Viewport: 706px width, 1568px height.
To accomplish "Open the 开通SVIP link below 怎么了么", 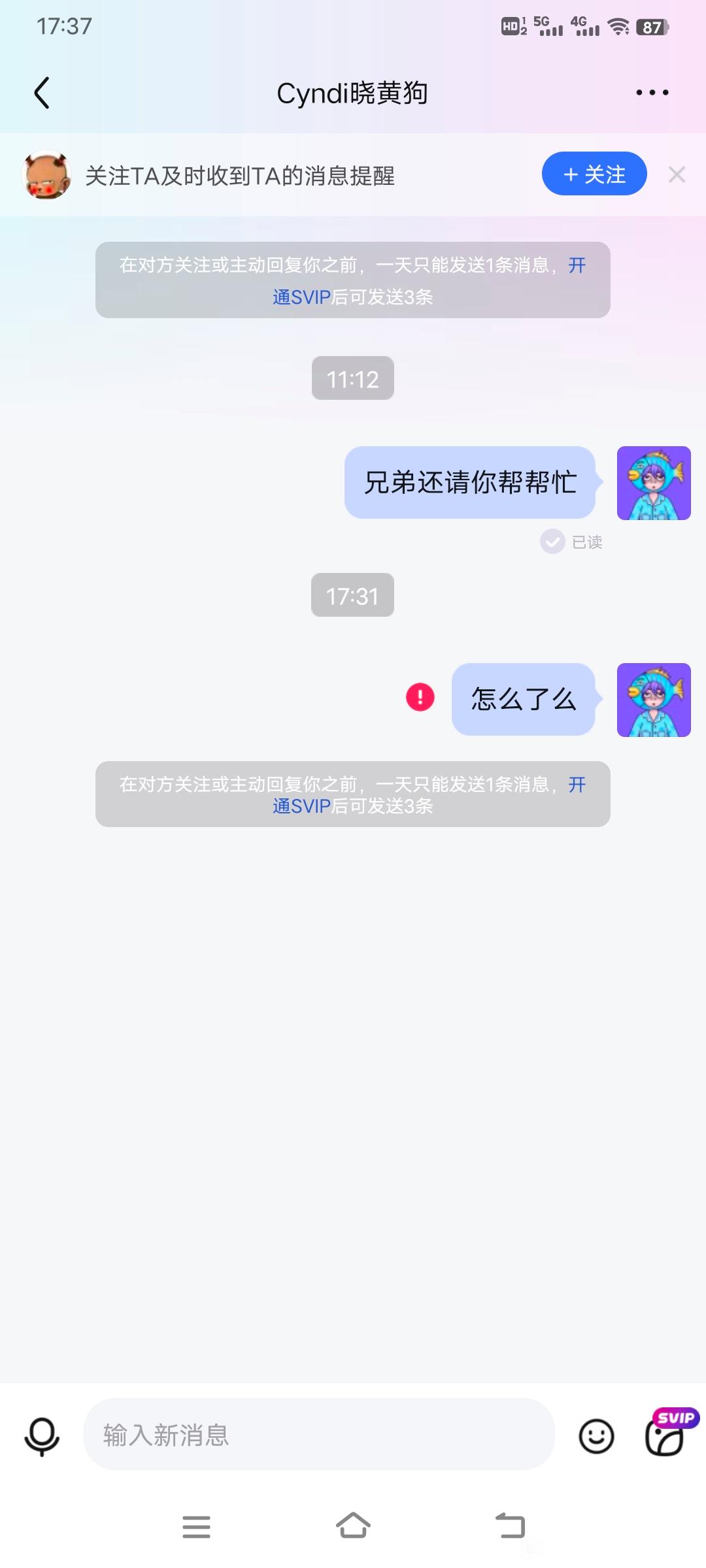I will click(x=302, y=806).
